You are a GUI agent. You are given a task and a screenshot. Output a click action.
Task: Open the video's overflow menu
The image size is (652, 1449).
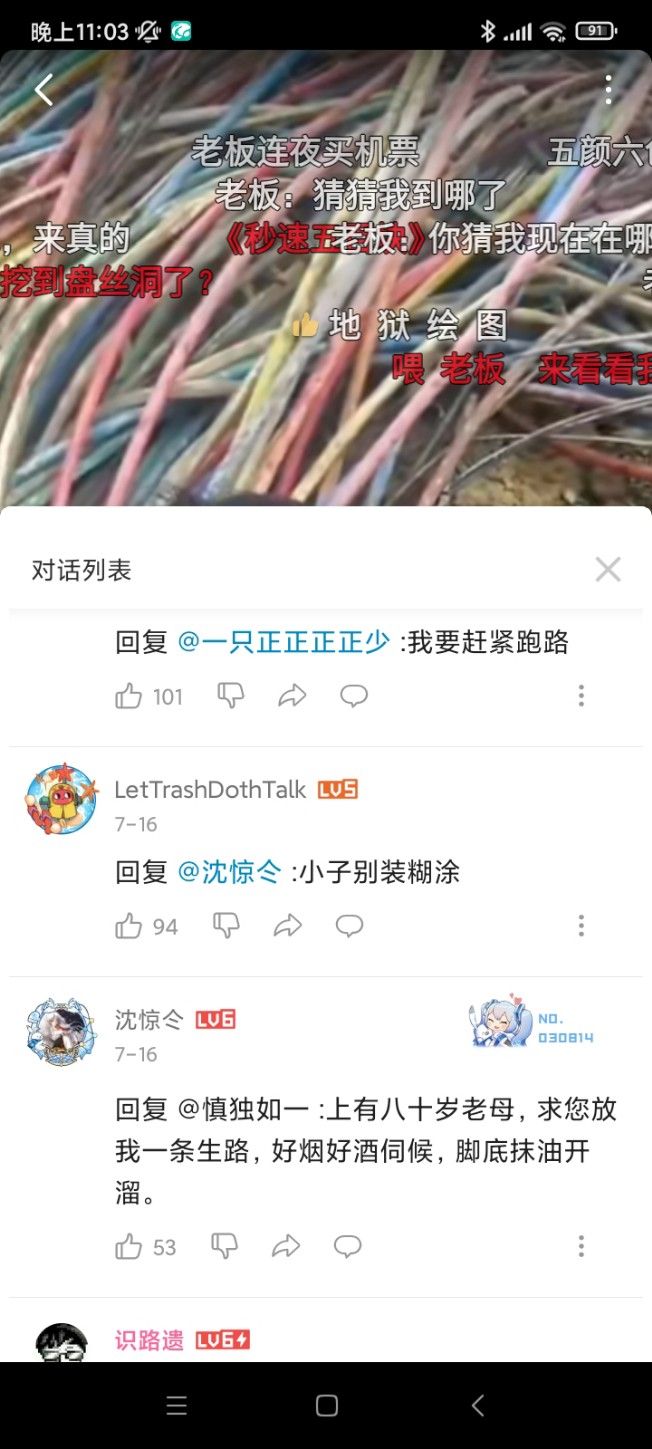coord(607,90)
